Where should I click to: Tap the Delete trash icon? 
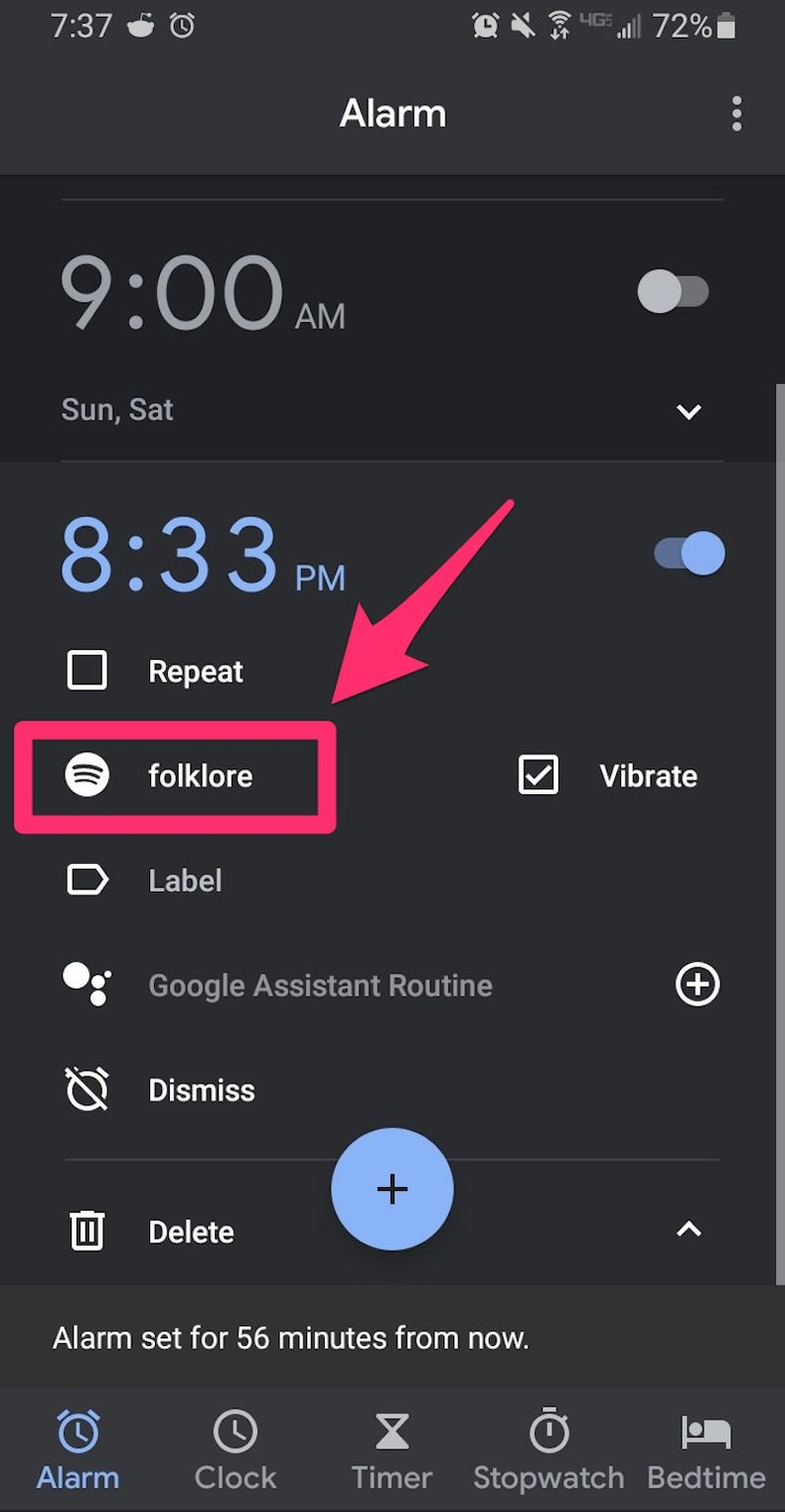pos(86,1231)
